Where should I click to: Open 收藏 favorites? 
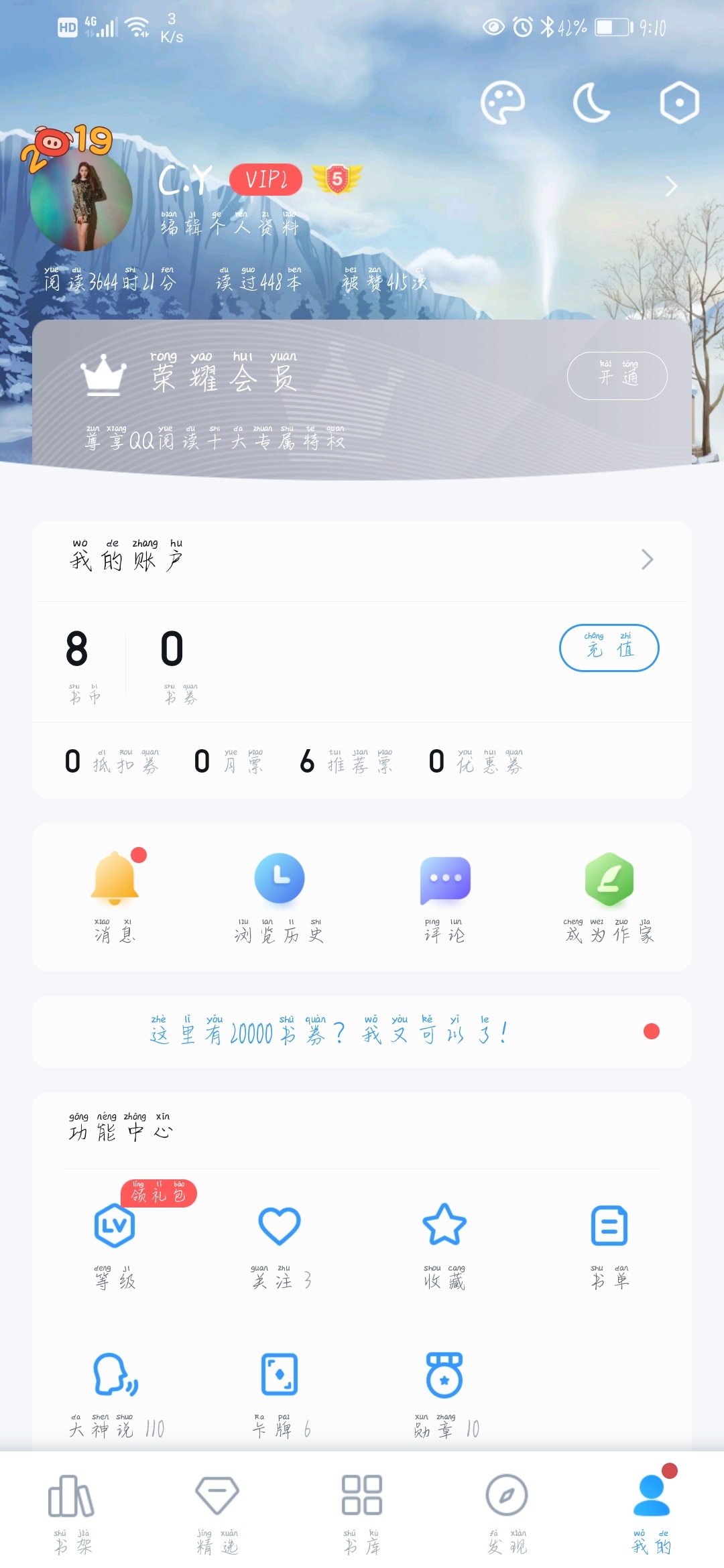pyautogui.click(x=444, y=1246)
